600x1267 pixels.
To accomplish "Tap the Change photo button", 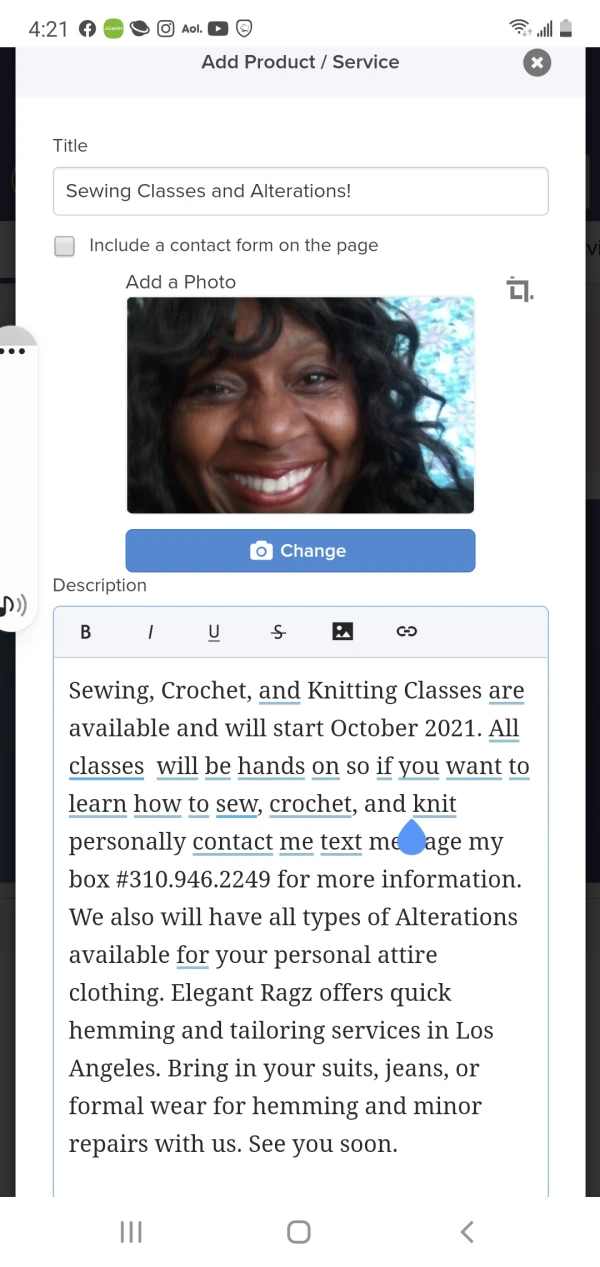I will [x=300, y=551].
